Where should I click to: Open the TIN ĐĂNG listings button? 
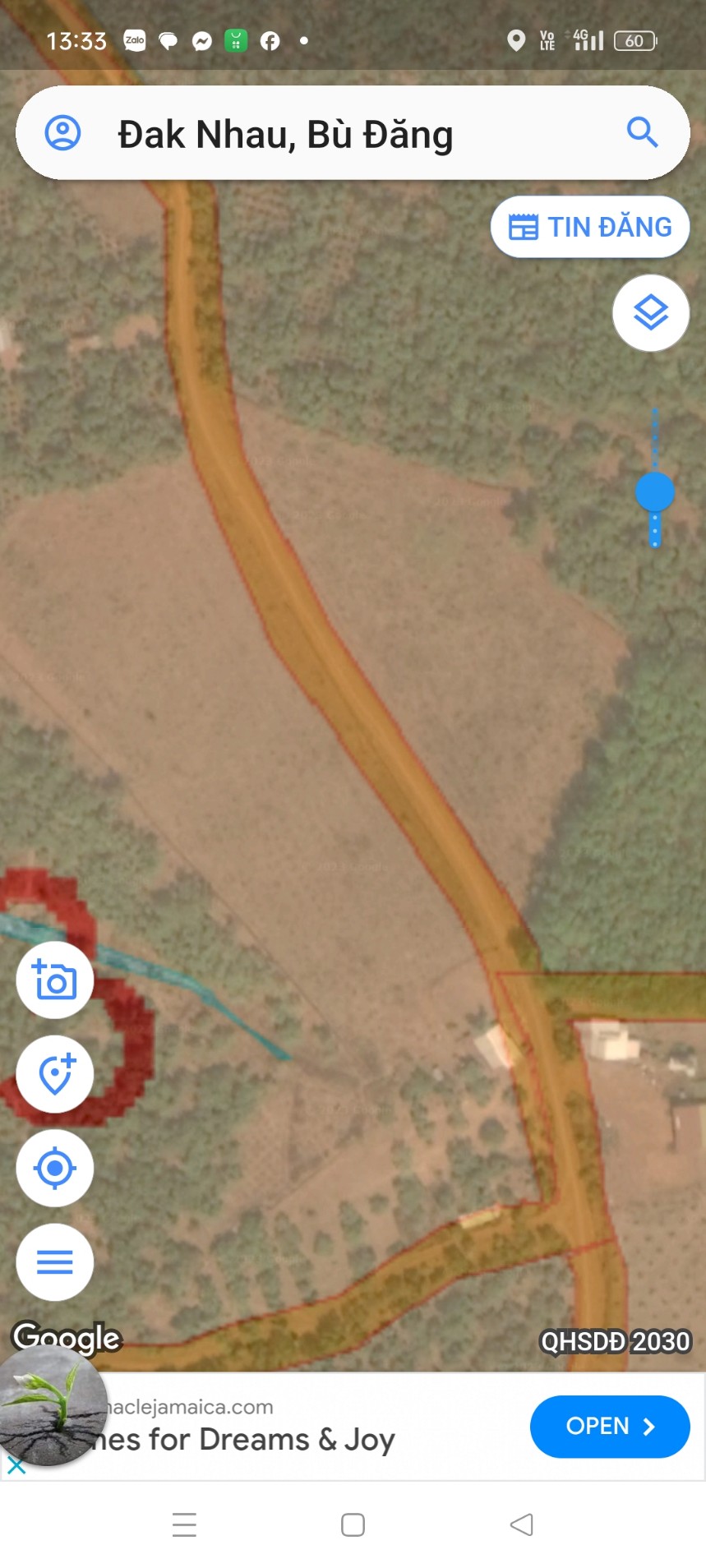coord(590,227)
